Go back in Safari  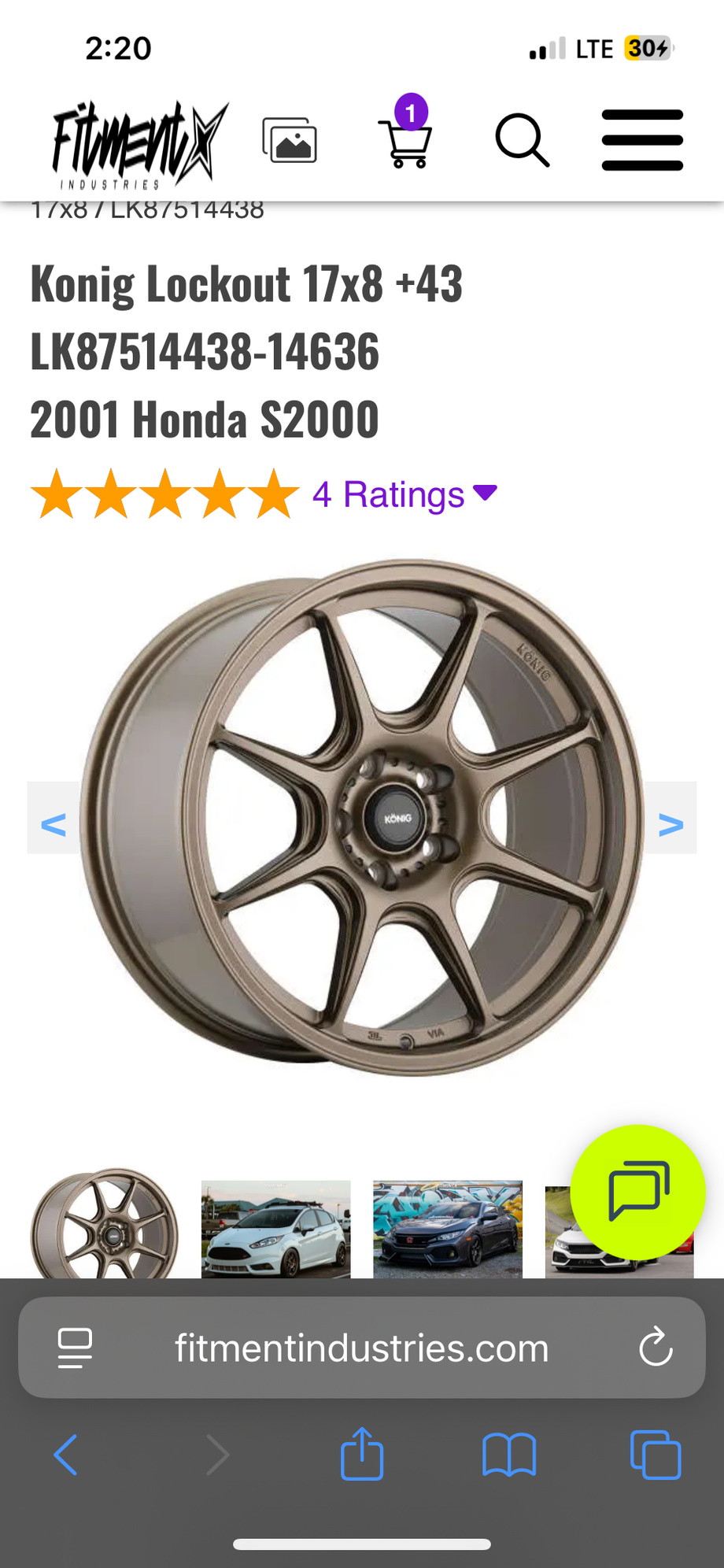65,1455
